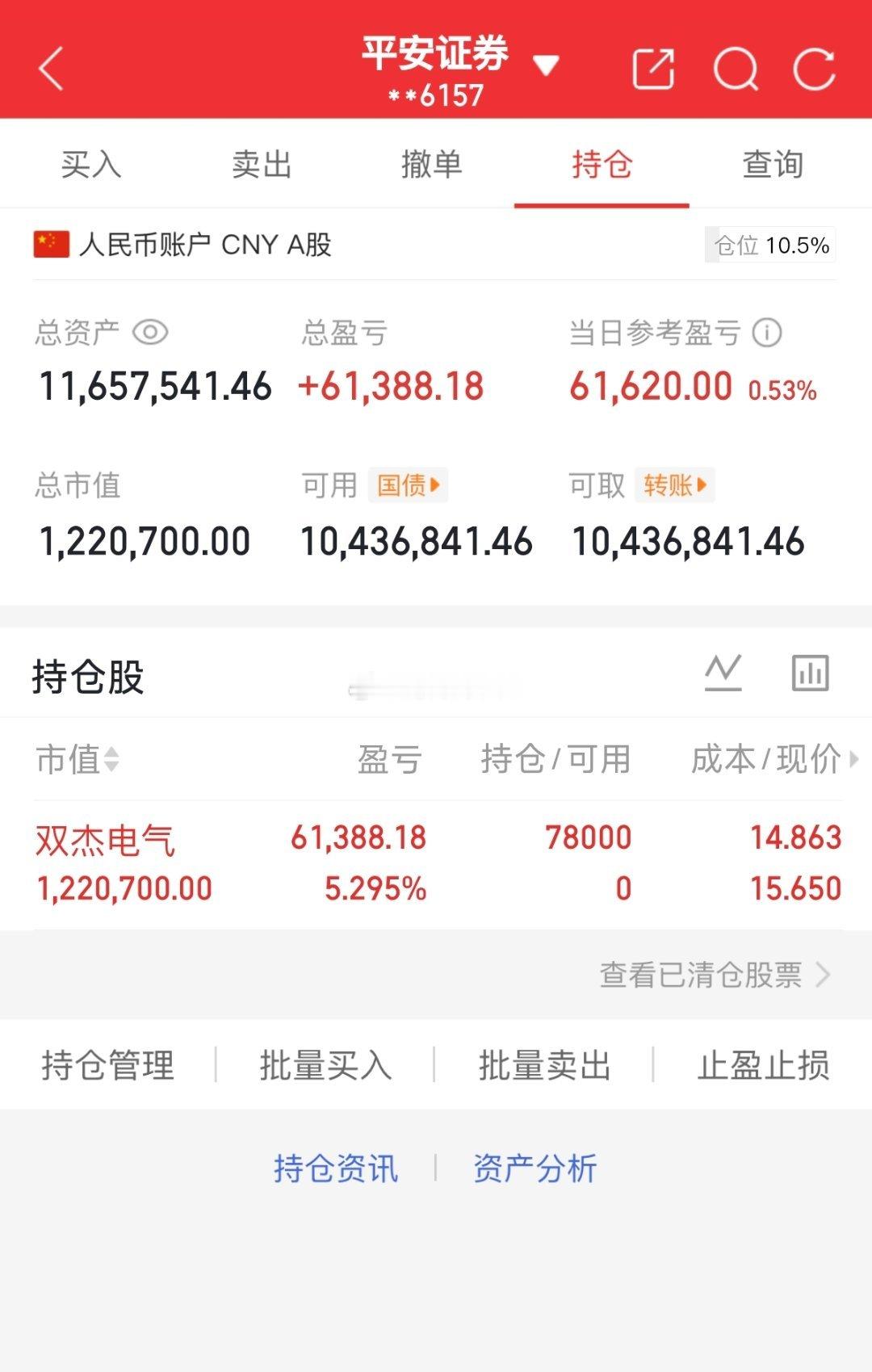Expand more columns via 成本/现价 chevron
This screenshot has height=1372, width=872.
855,758
